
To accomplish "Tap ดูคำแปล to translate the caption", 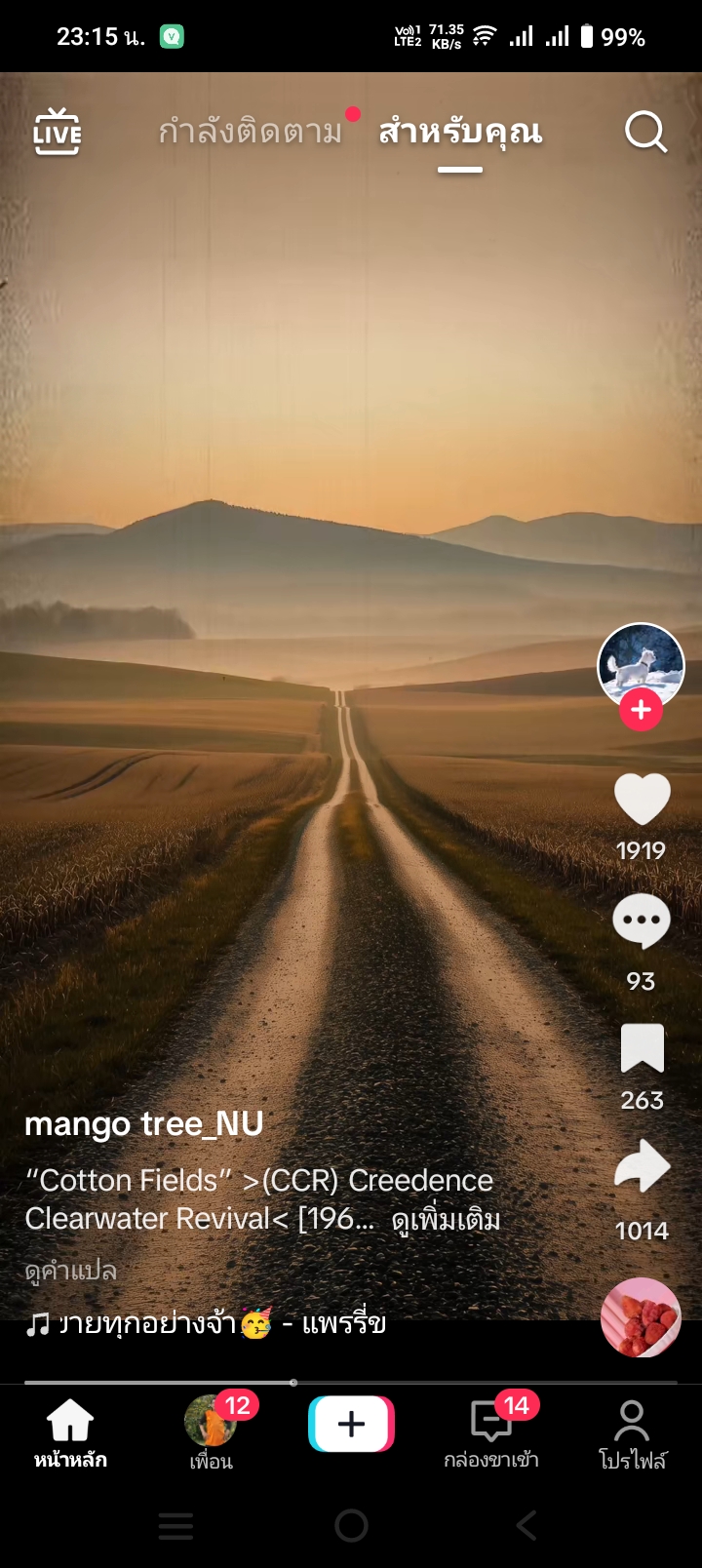I will (x=71, y=1271).
